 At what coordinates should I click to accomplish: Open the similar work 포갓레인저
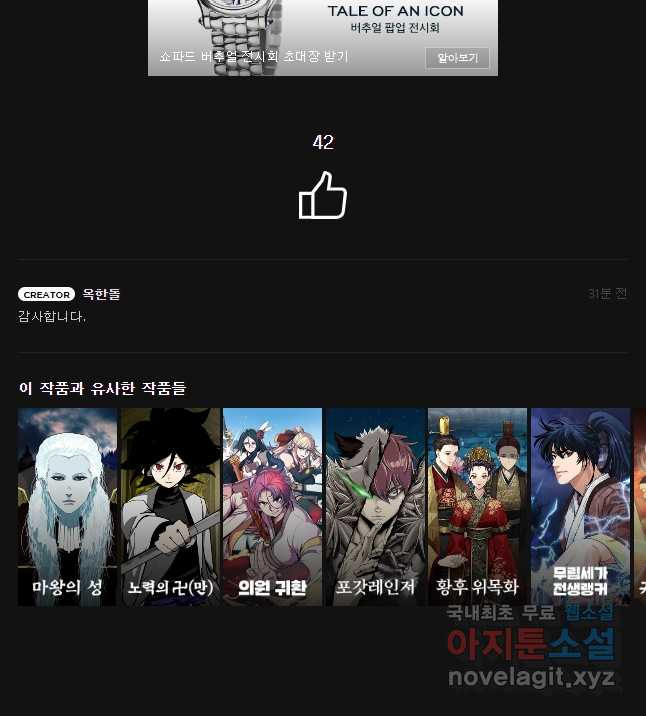point(376,506)
